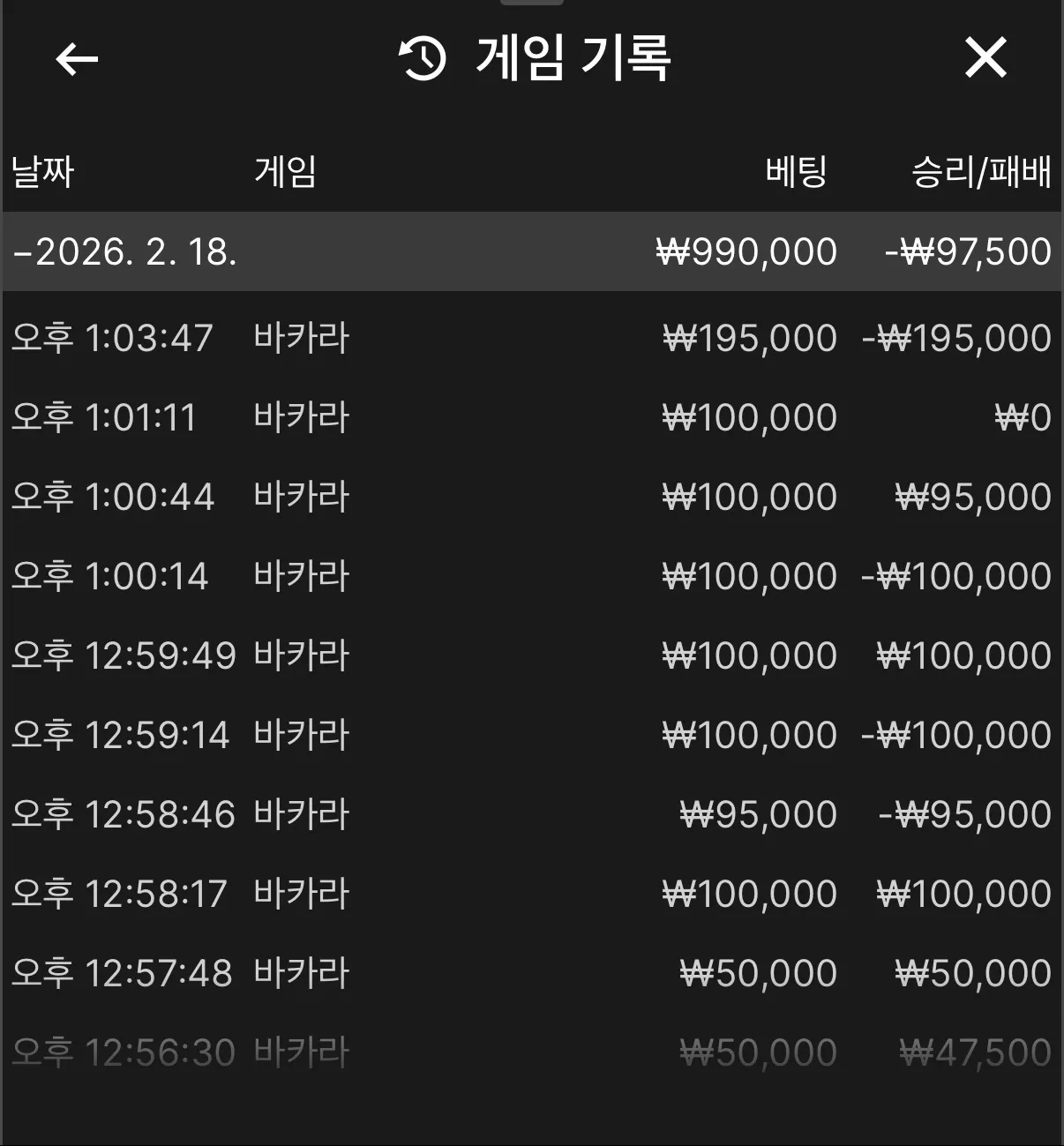1064x1146 pixels.
Task: Select the 오후 1:00:14 바카라 entry
Action: pos(532,576)
